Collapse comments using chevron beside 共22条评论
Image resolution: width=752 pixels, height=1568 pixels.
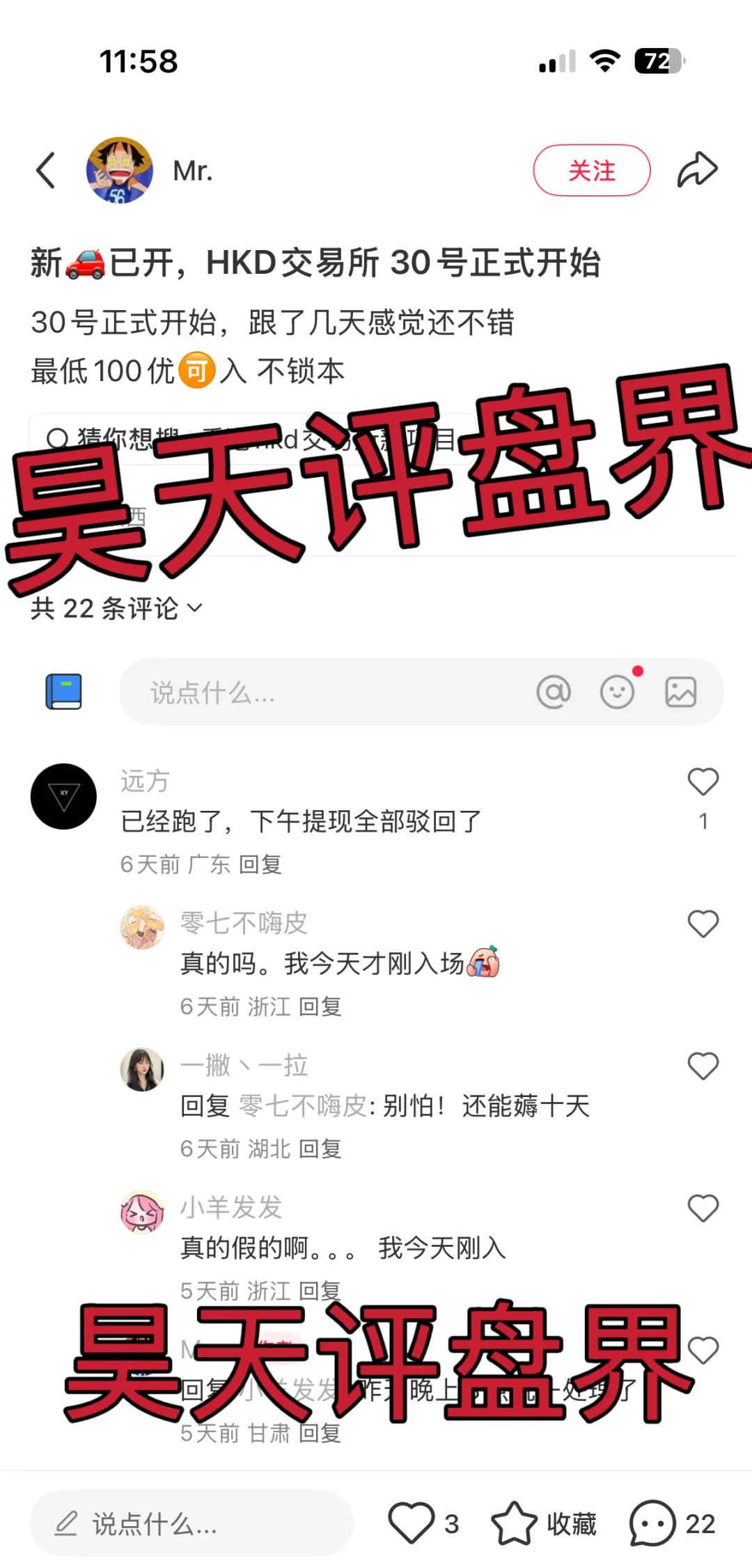coord(195,607)
